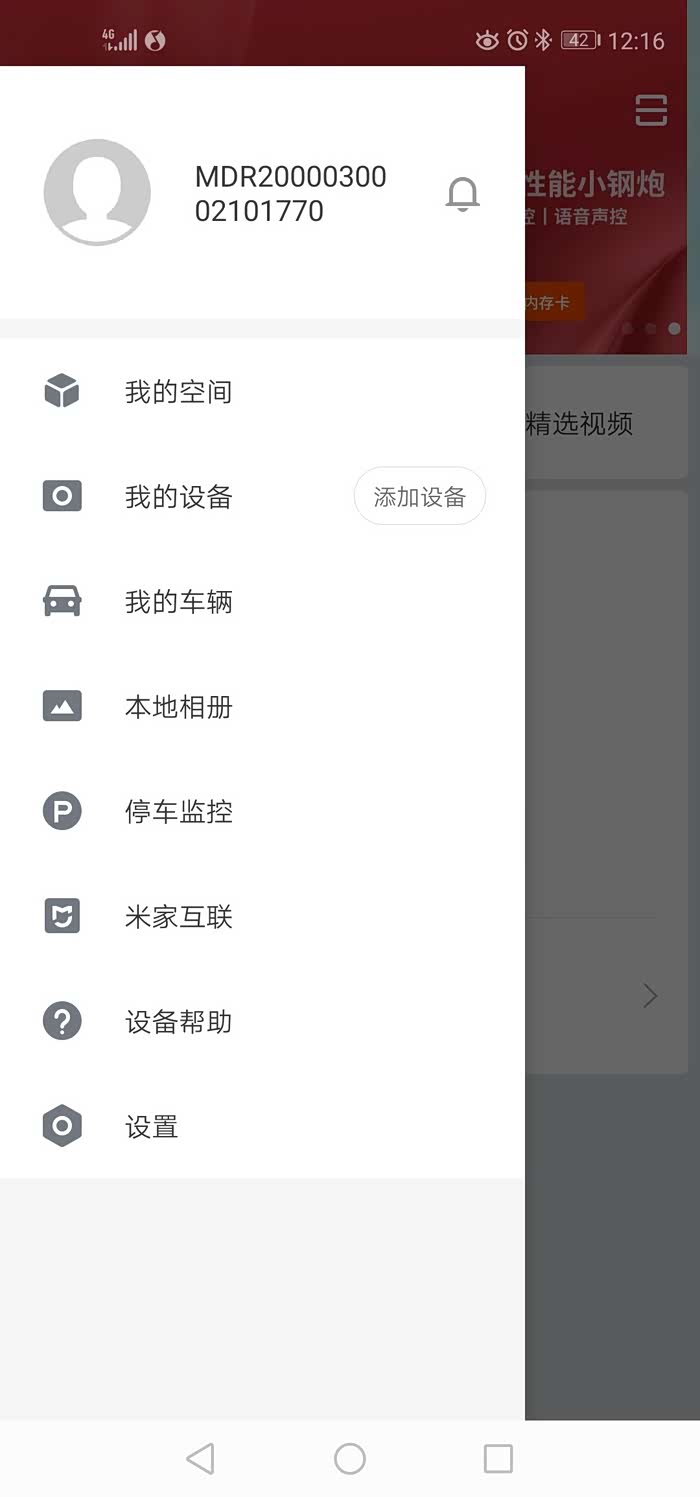Tap the scan icon behind drawer
700x1497 pixels.
coord(651,110)
